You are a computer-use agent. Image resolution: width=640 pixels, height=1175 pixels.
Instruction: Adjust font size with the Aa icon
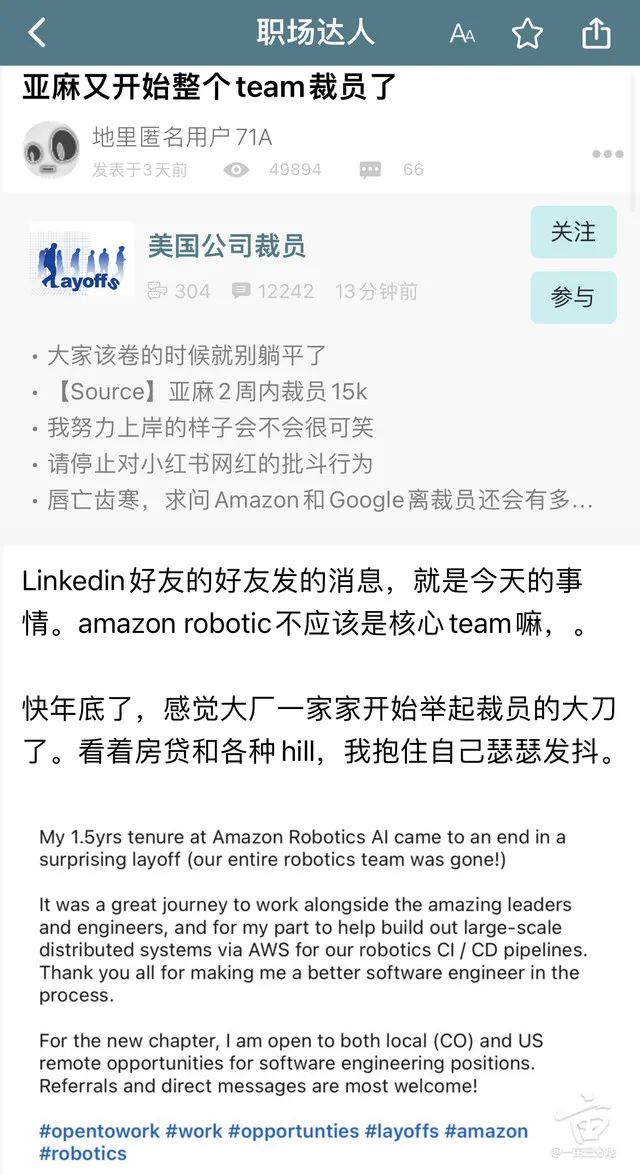click(462, 33)
